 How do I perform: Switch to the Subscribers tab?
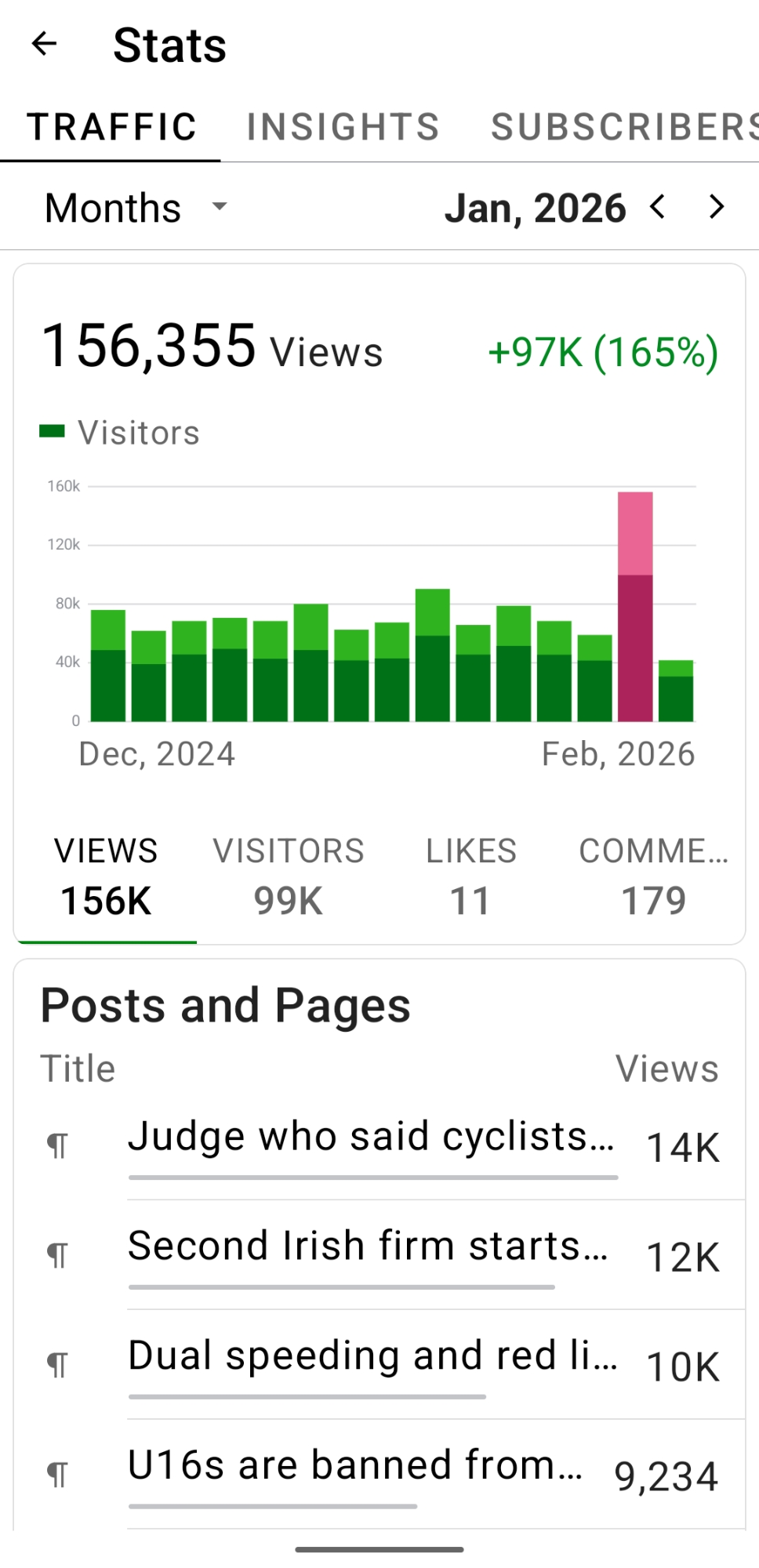[623, 127]
